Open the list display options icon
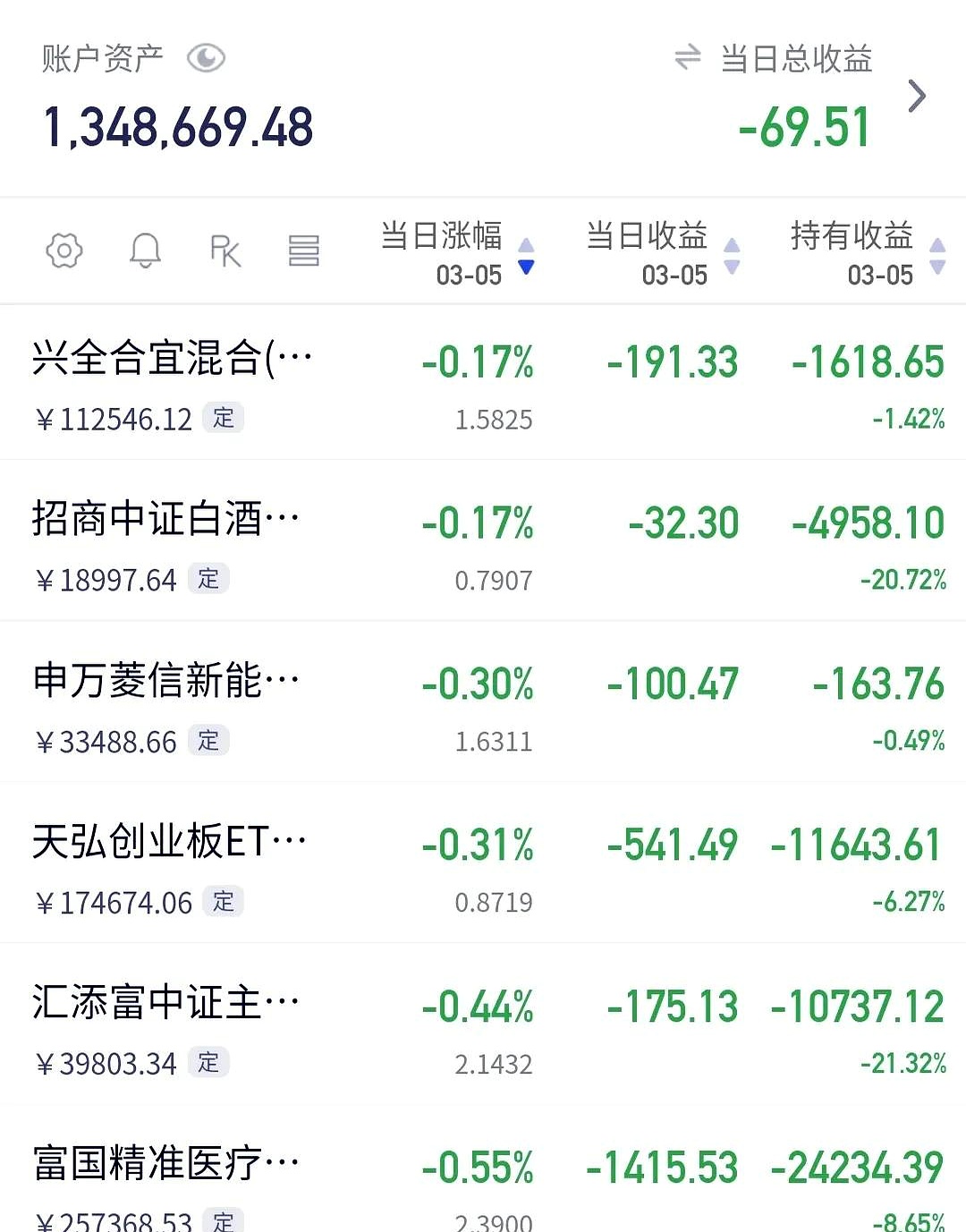 [304, 251]
